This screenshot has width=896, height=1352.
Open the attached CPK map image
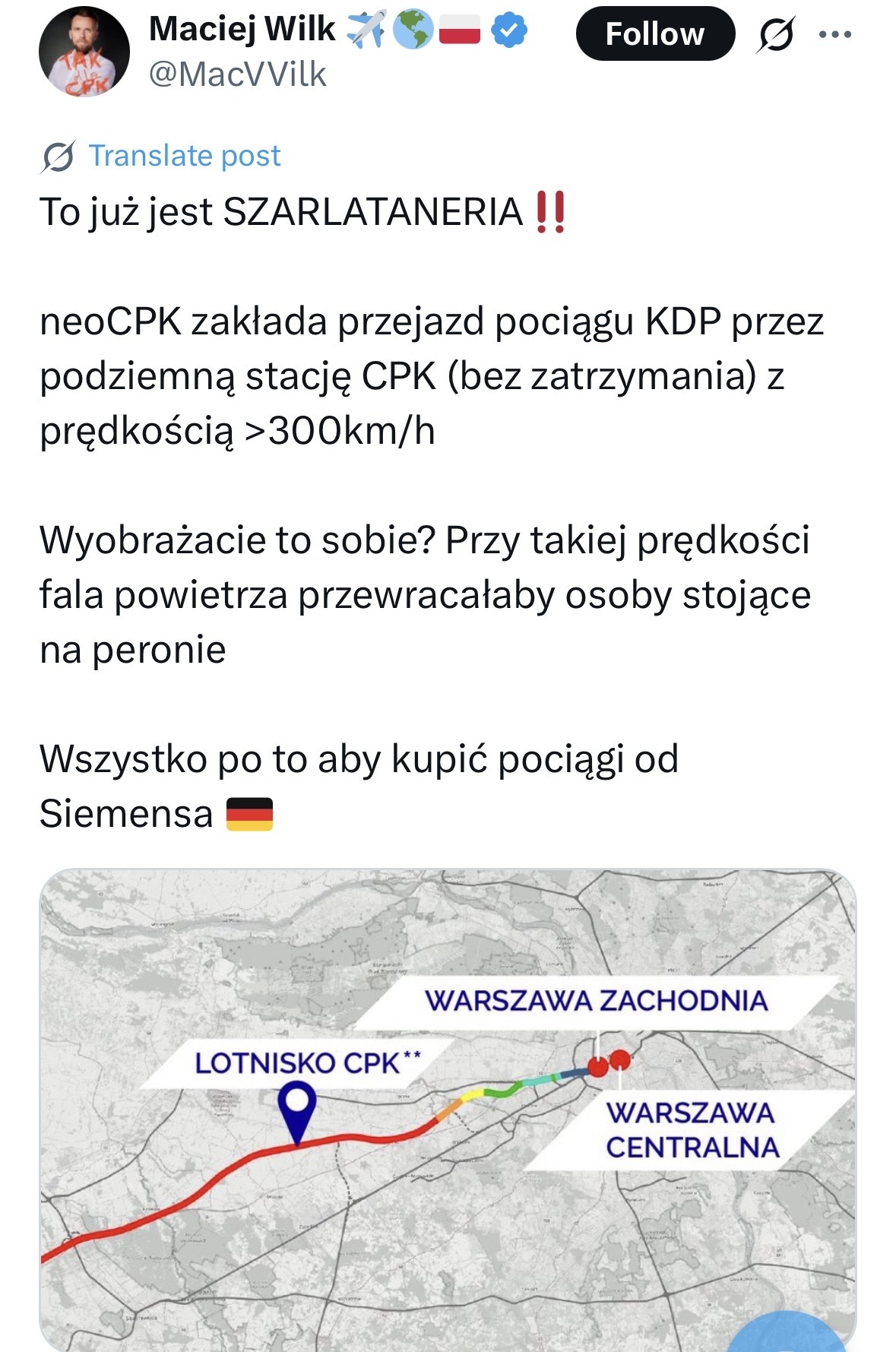(448, 1110)
